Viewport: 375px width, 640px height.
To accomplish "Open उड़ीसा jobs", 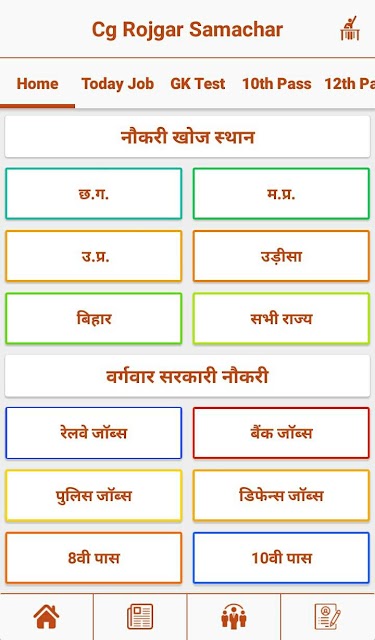I will (x=281, y=256).
